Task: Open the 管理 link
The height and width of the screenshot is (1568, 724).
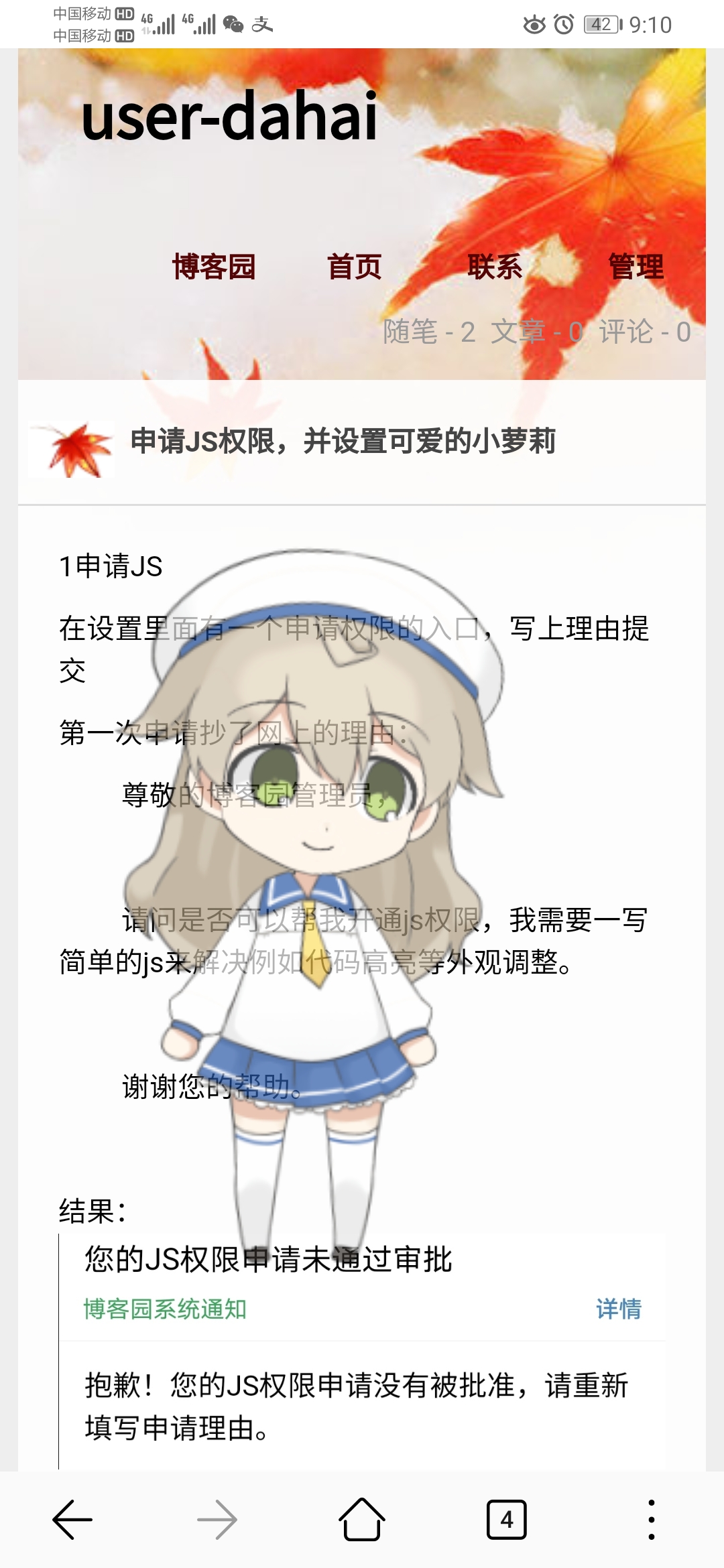Action: (636, 267)
